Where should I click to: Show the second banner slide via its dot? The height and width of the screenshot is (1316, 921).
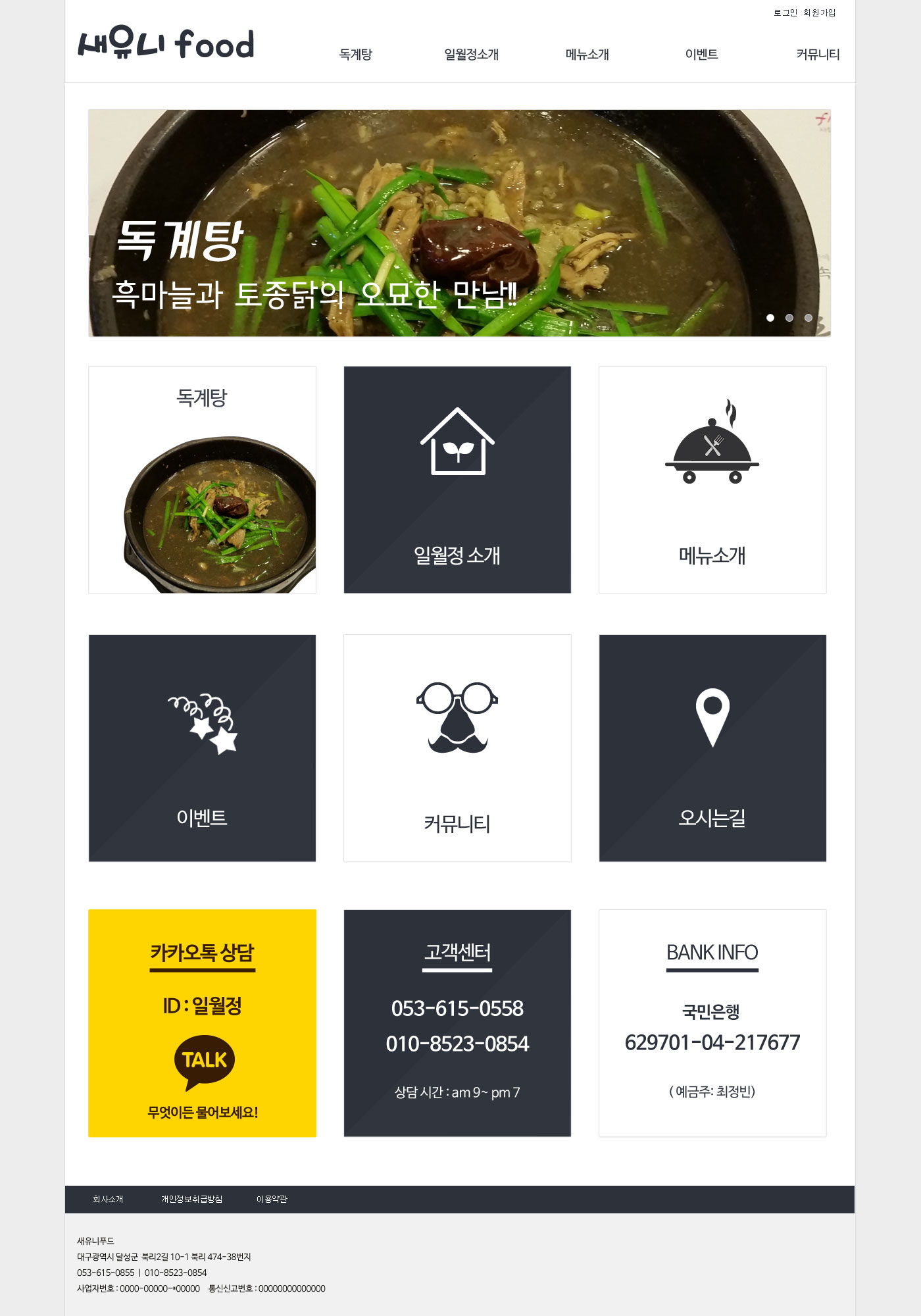coord(789,318)
